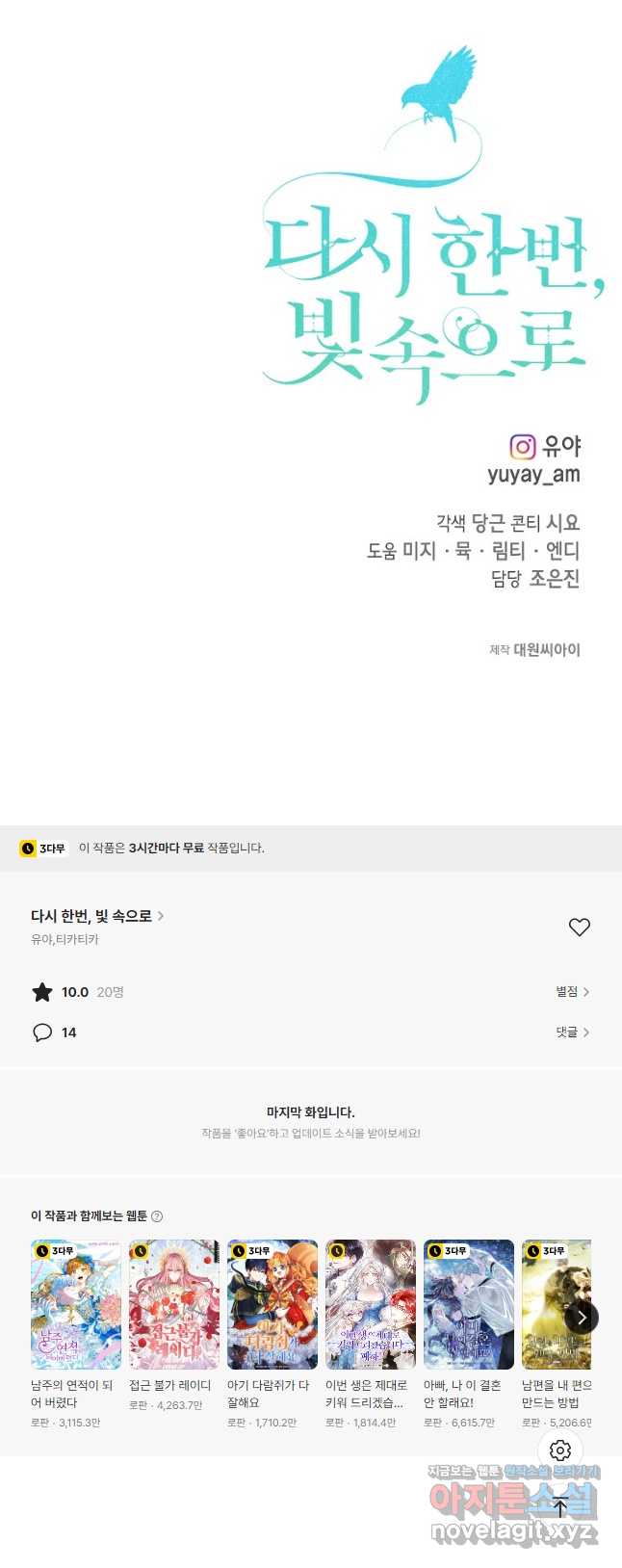
Task: Show info for 이 작품과 함께보는 웹툰
Action: click(157, 1216)
